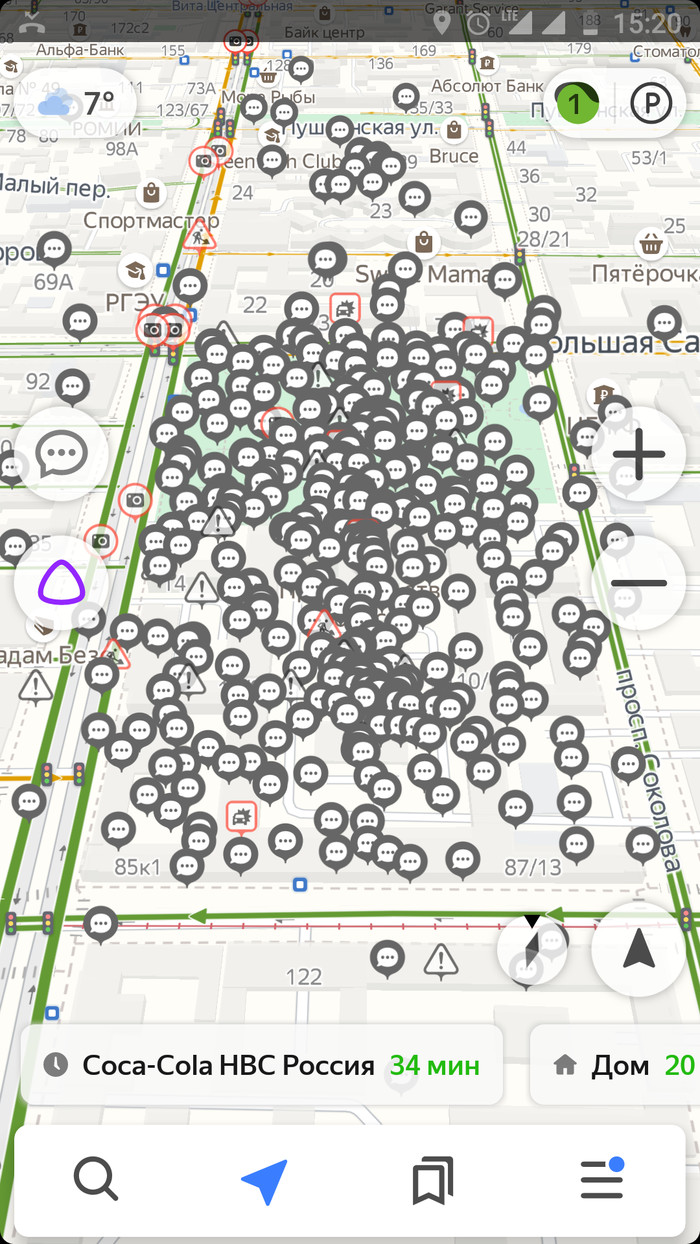Start route to Coca-Cola HBC Россия
The width and height of the screenshot is (700, 1244).
click(x=262, y=1065)
